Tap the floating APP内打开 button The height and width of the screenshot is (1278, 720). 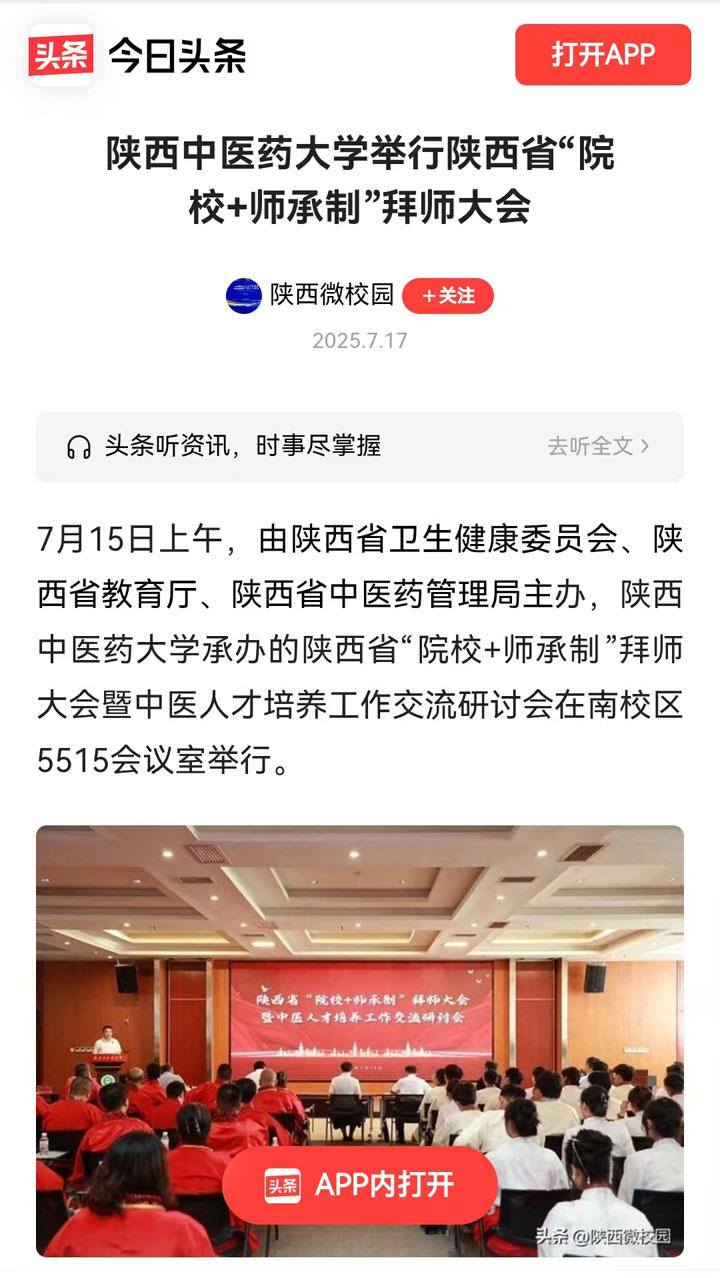point(360,1186)
